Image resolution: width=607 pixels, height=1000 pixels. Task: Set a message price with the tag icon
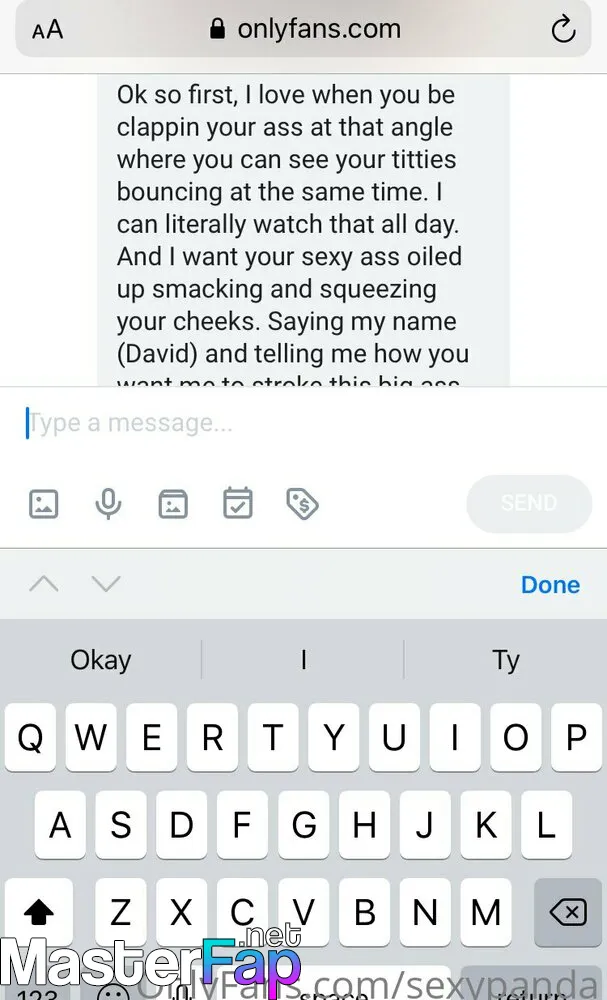click(x=302, y=504)
